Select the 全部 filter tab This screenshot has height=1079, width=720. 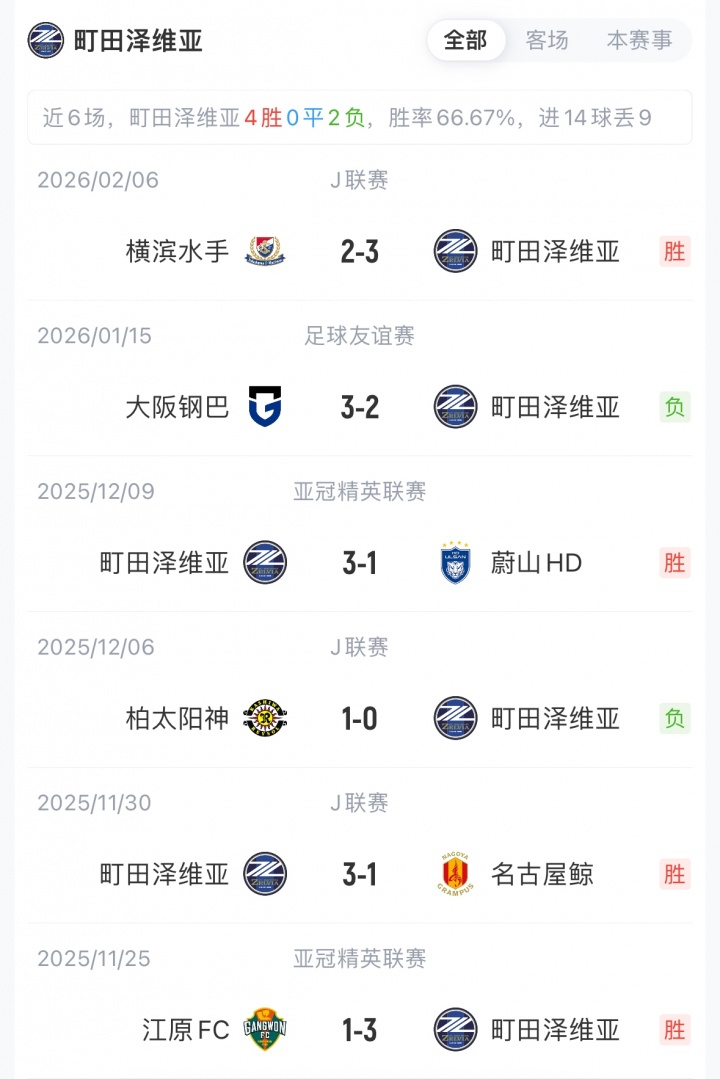(465, 40)
